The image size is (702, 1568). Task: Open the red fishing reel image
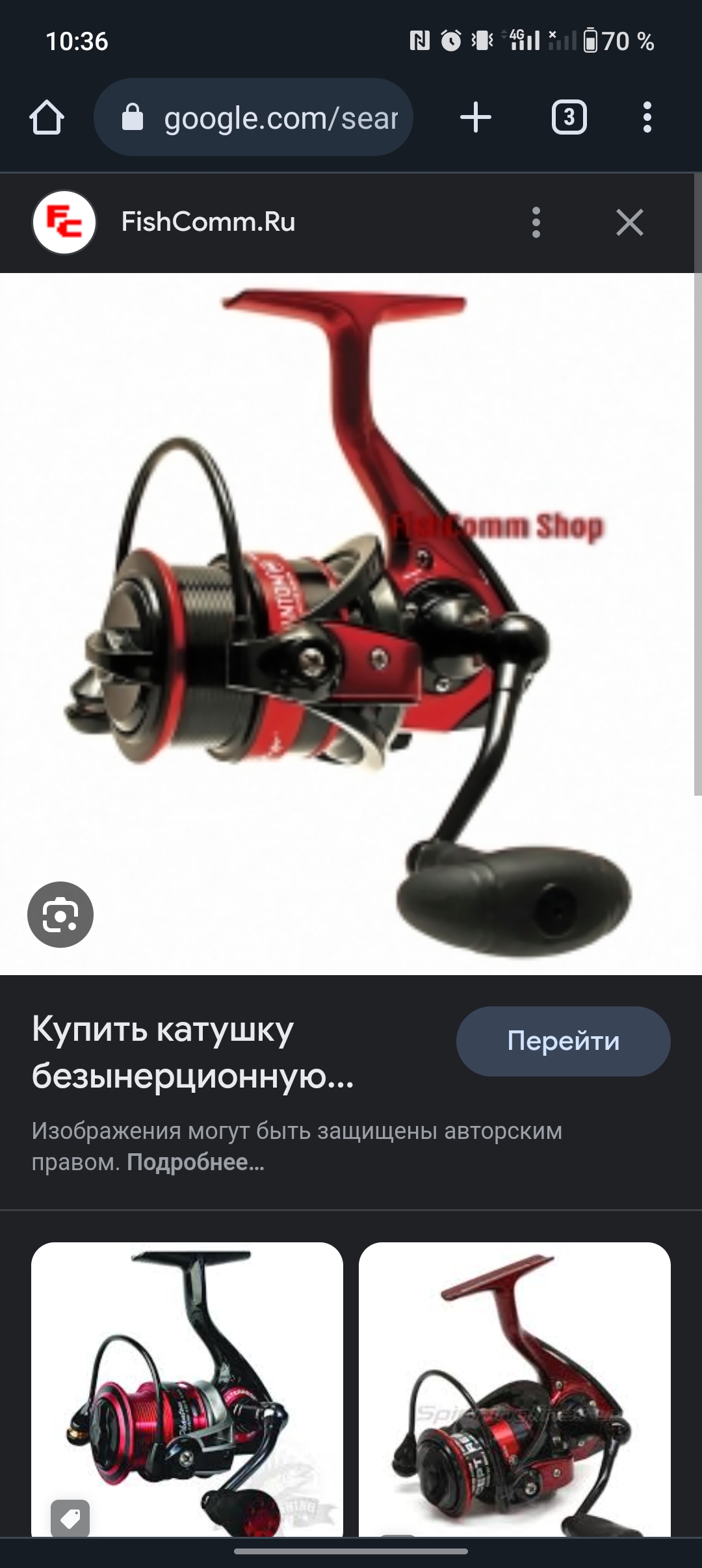click(x=351, y=623)
